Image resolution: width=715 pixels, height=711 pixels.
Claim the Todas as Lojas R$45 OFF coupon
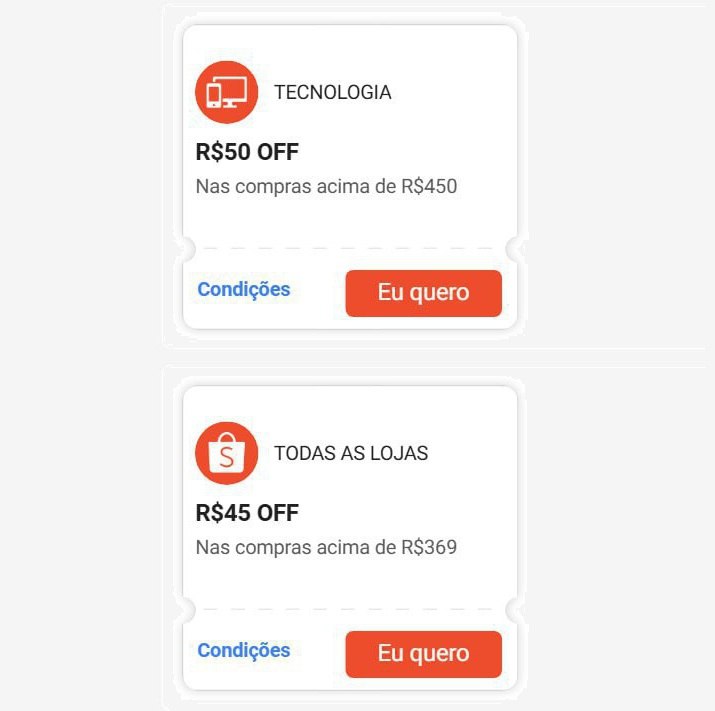(423, 654)
